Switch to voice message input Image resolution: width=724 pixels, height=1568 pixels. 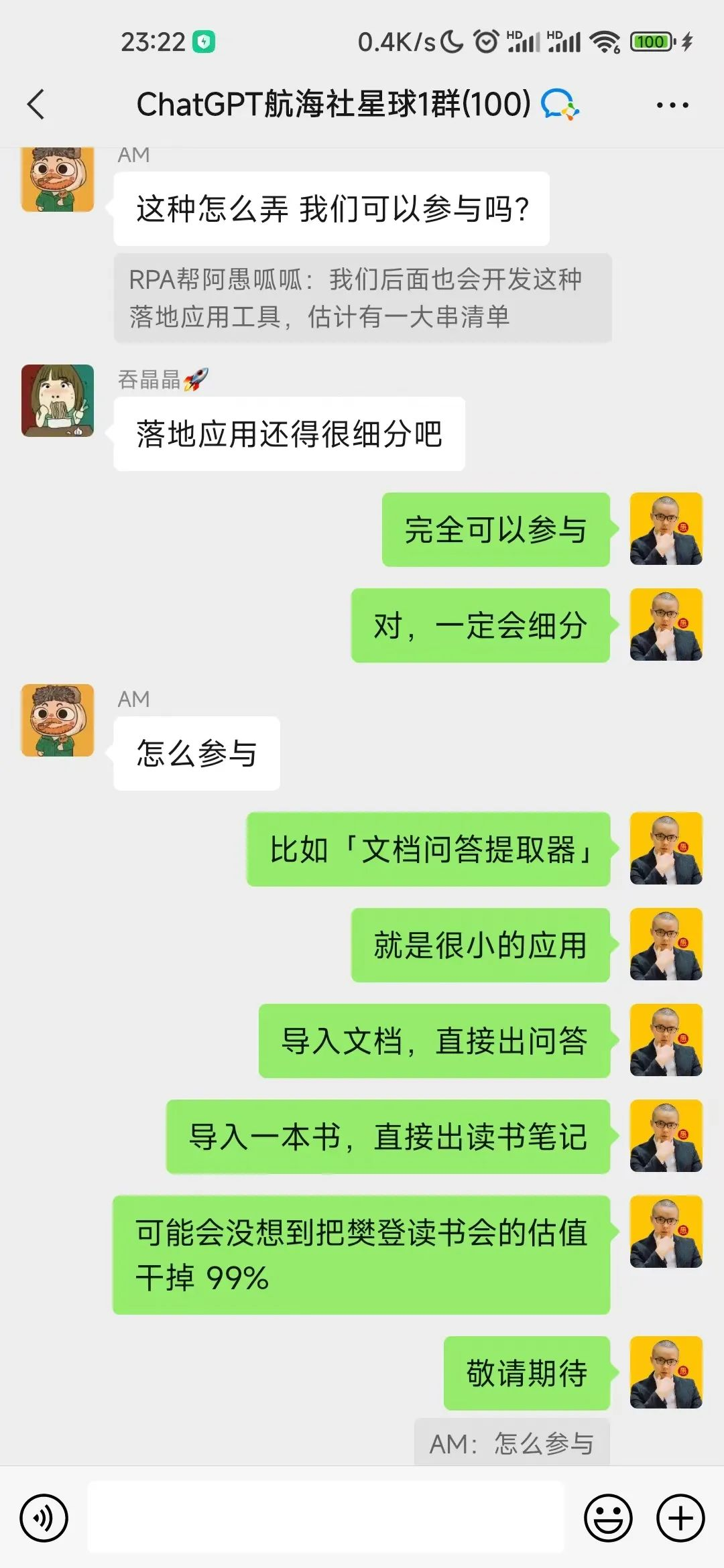tap(44, 1518)
